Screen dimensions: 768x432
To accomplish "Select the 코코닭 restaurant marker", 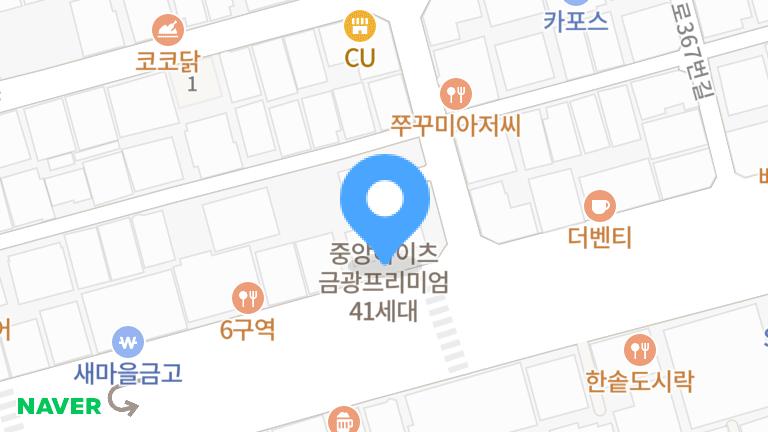I will [167, 30].
